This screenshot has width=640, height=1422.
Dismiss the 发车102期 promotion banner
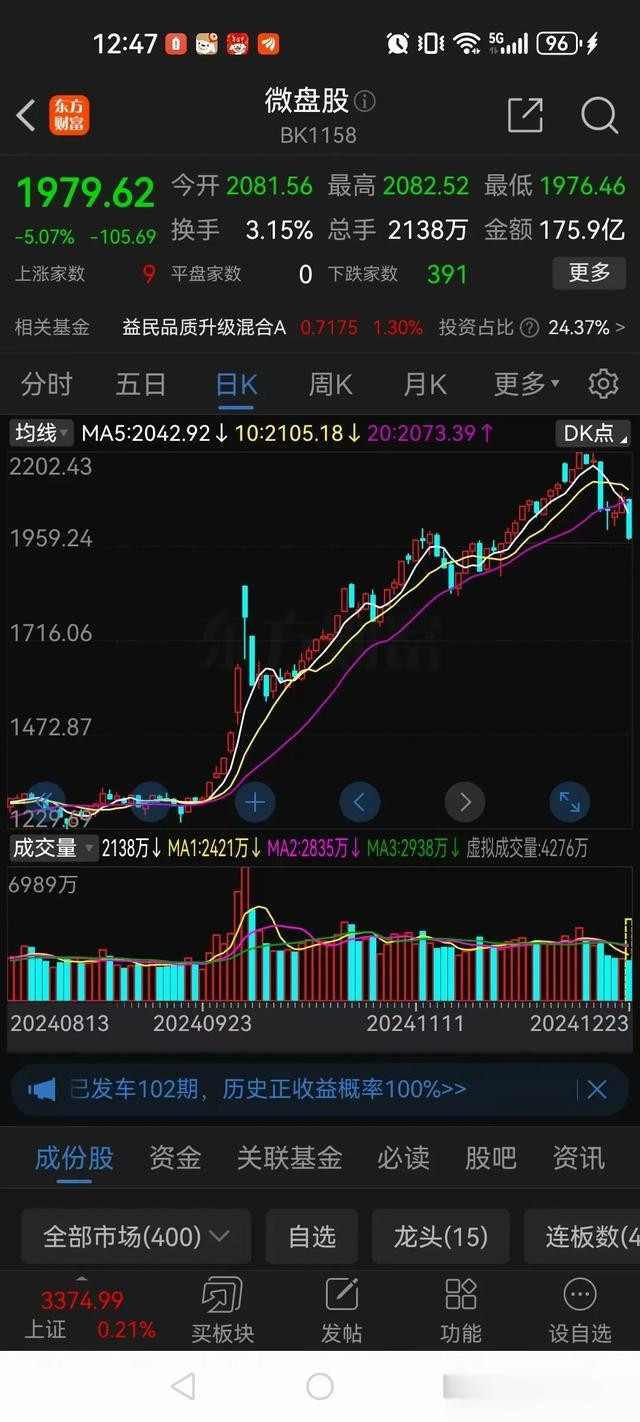(597, 1089)
